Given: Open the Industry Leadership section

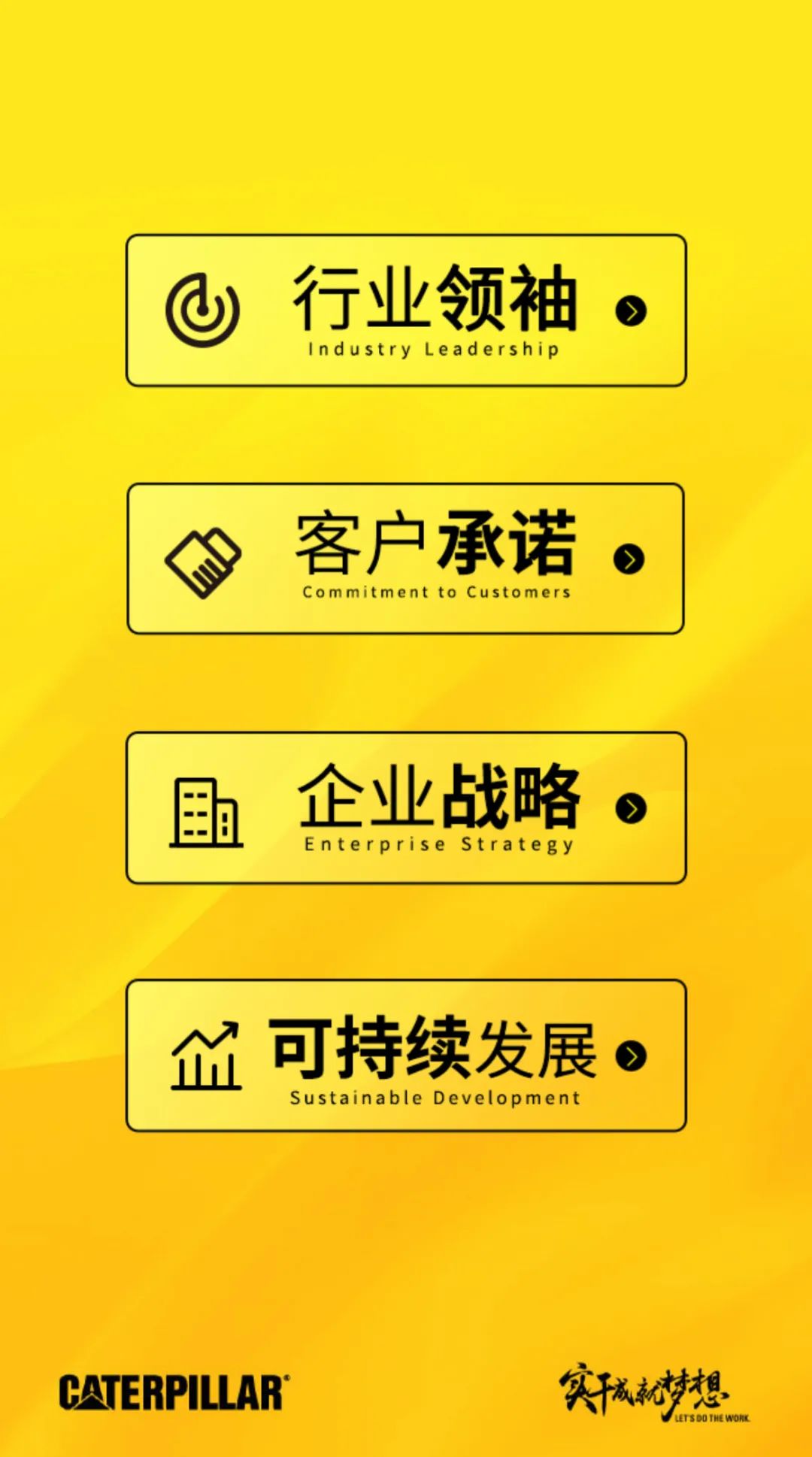Looking at the screenshot, I should (406, 310).
